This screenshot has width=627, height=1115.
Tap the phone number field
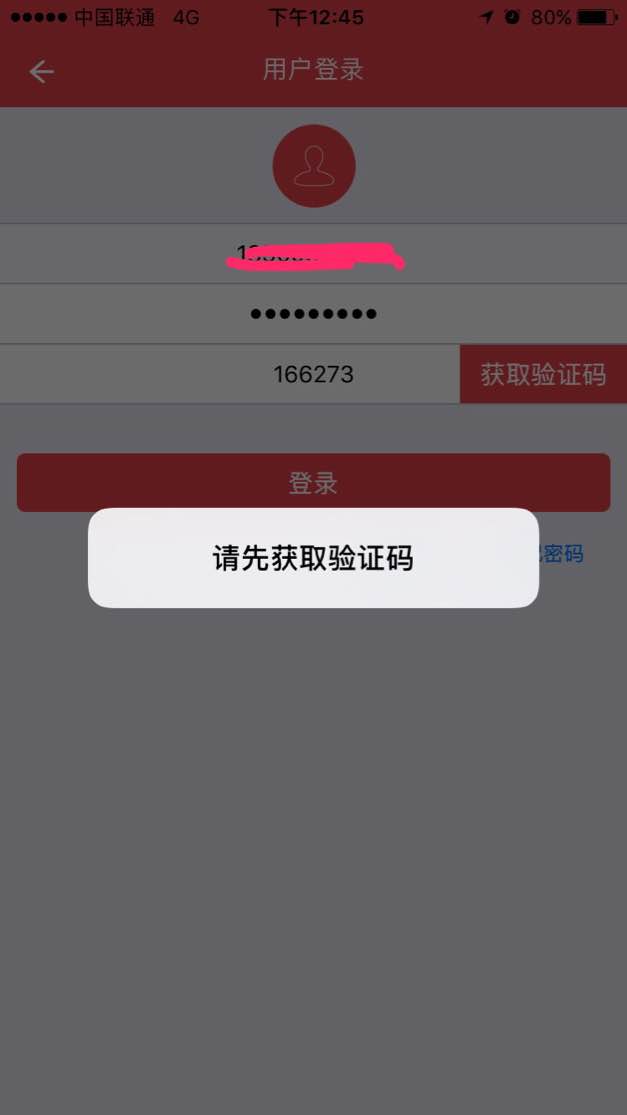pyautogui.click(x=313, y=254)
